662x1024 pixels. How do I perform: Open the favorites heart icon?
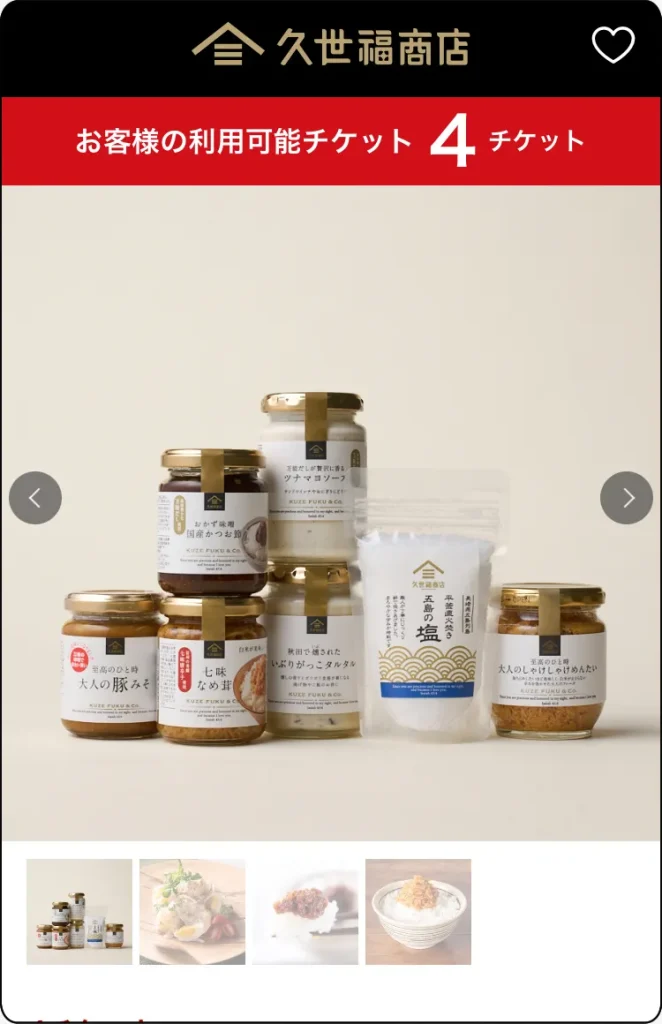pyautogui.click(x=613, y=45)
